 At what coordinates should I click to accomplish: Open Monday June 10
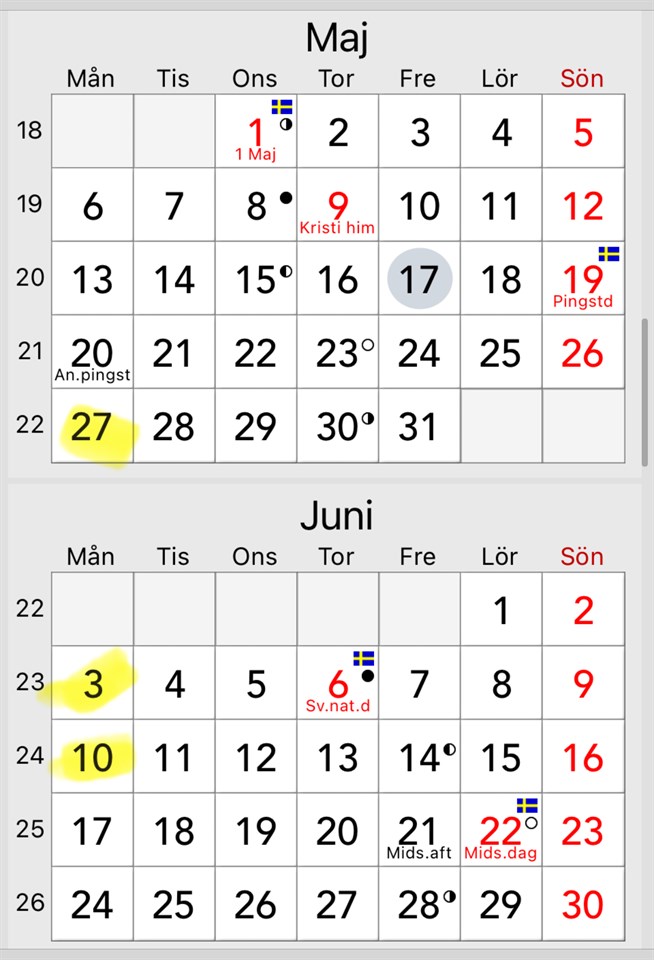coord(92,757)
